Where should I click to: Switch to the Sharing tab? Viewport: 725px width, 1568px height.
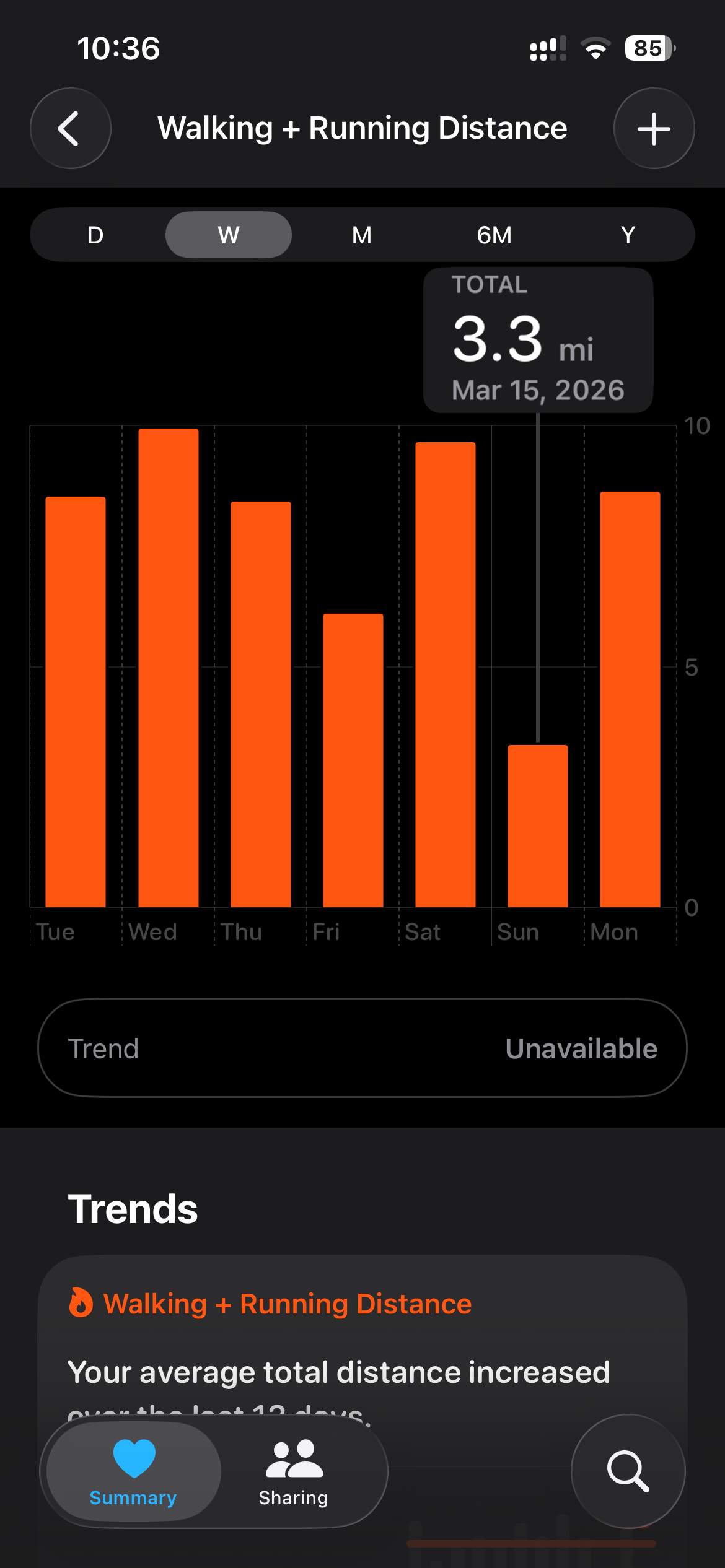tap(294, 1471)
